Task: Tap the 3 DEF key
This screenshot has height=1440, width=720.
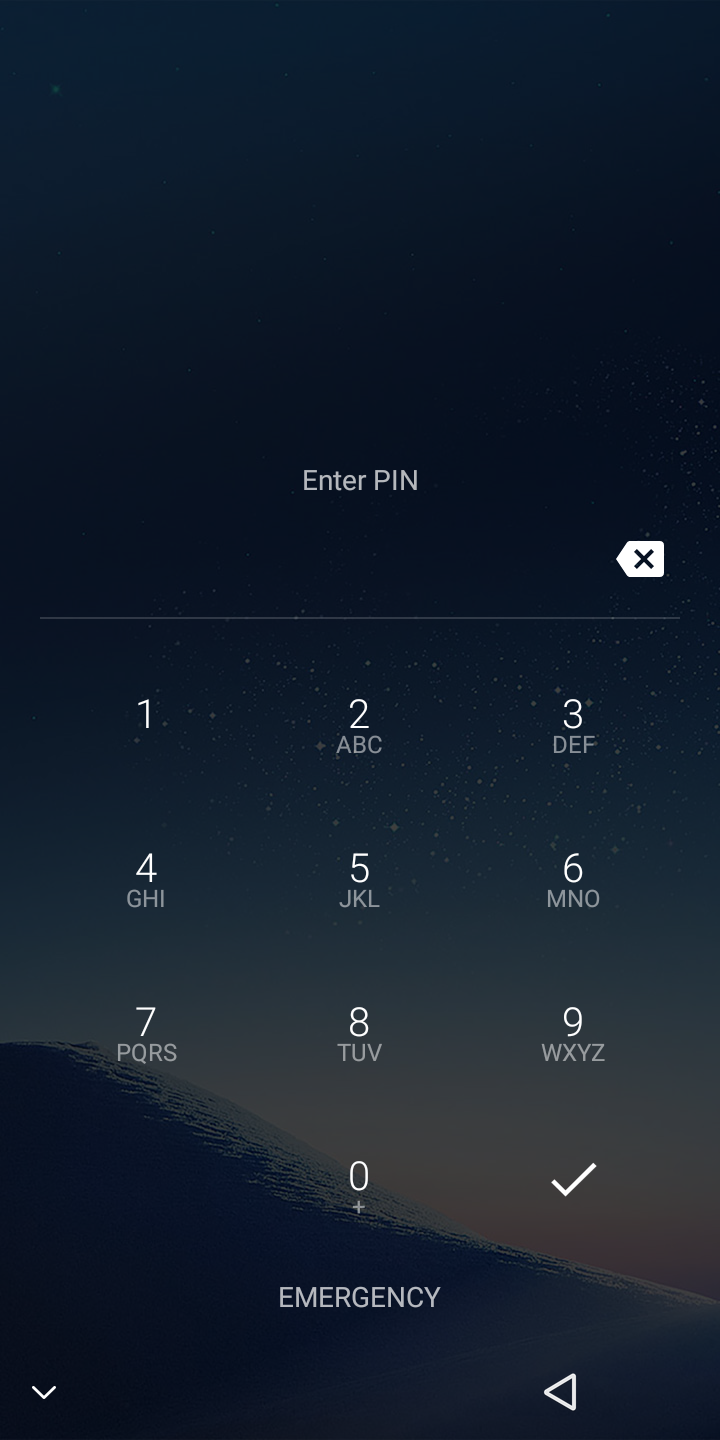Action: pos(573,726)
